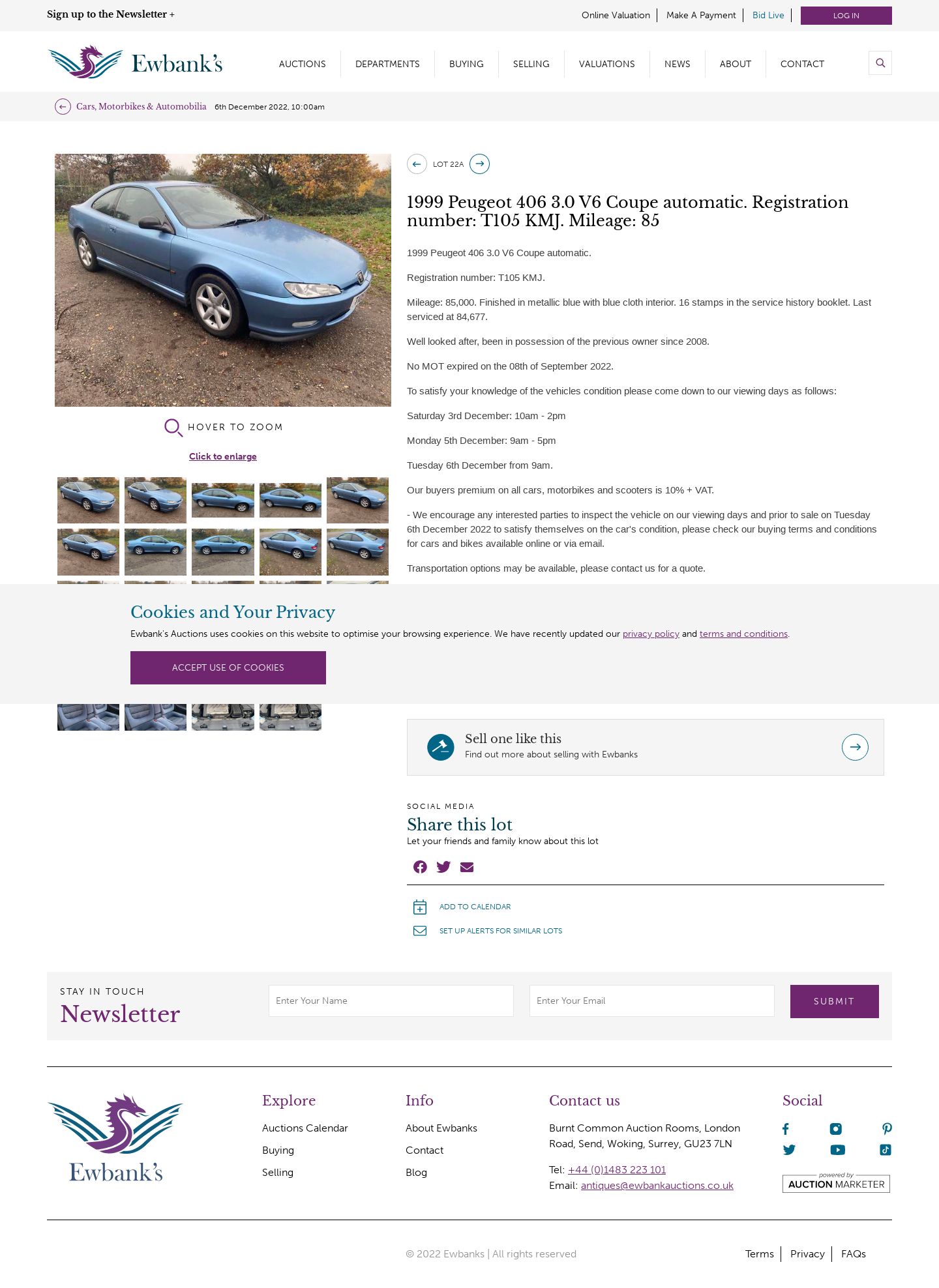Share this lot on Facebook
This screenshot has height=1288, width=939.
420,867
